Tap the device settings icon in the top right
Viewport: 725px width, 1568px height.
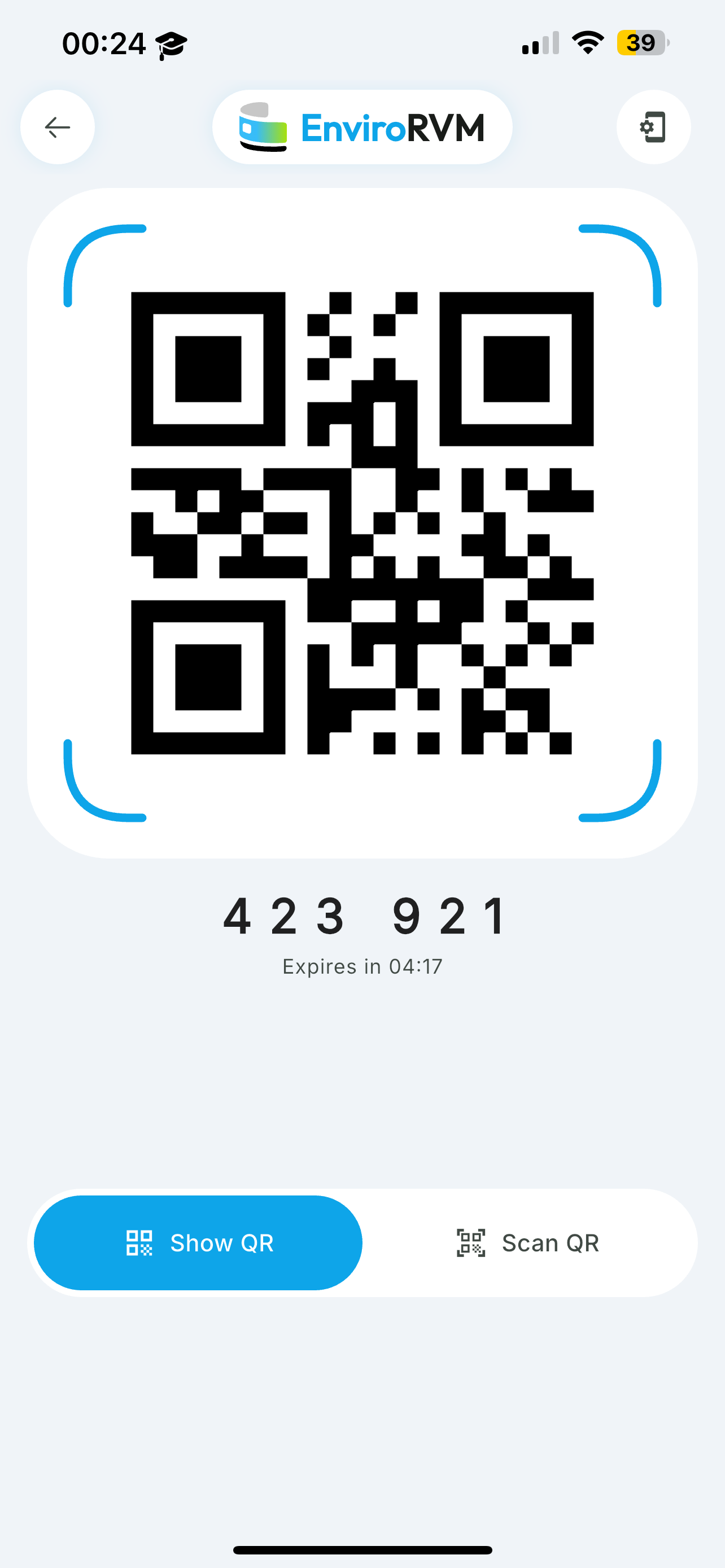[x=653, y=127]
